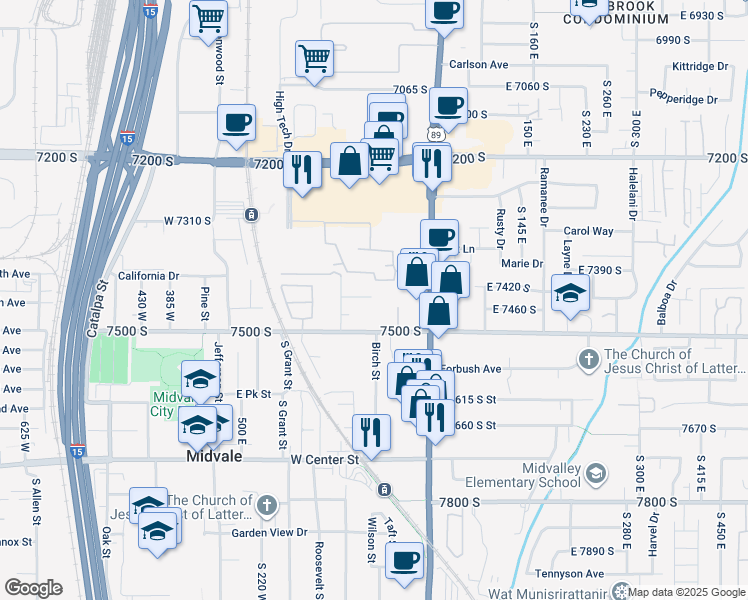The height and width of the screenshot is (600, 748).
Task: Select the coffee marker near Carol Way
Action: [439, 237]
